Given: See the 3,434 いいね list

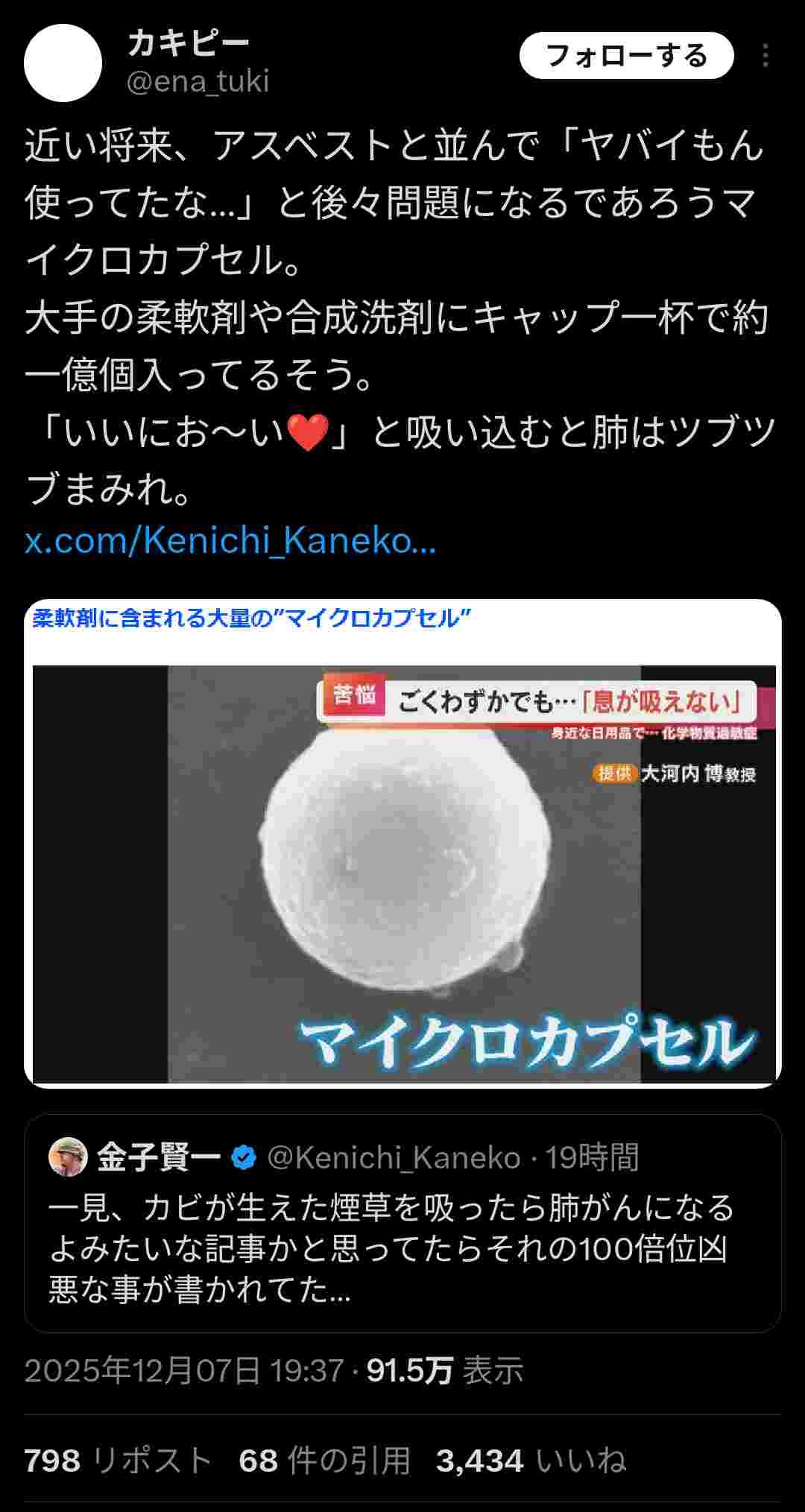Looking at the screenshot, I should coord(530,1461).
